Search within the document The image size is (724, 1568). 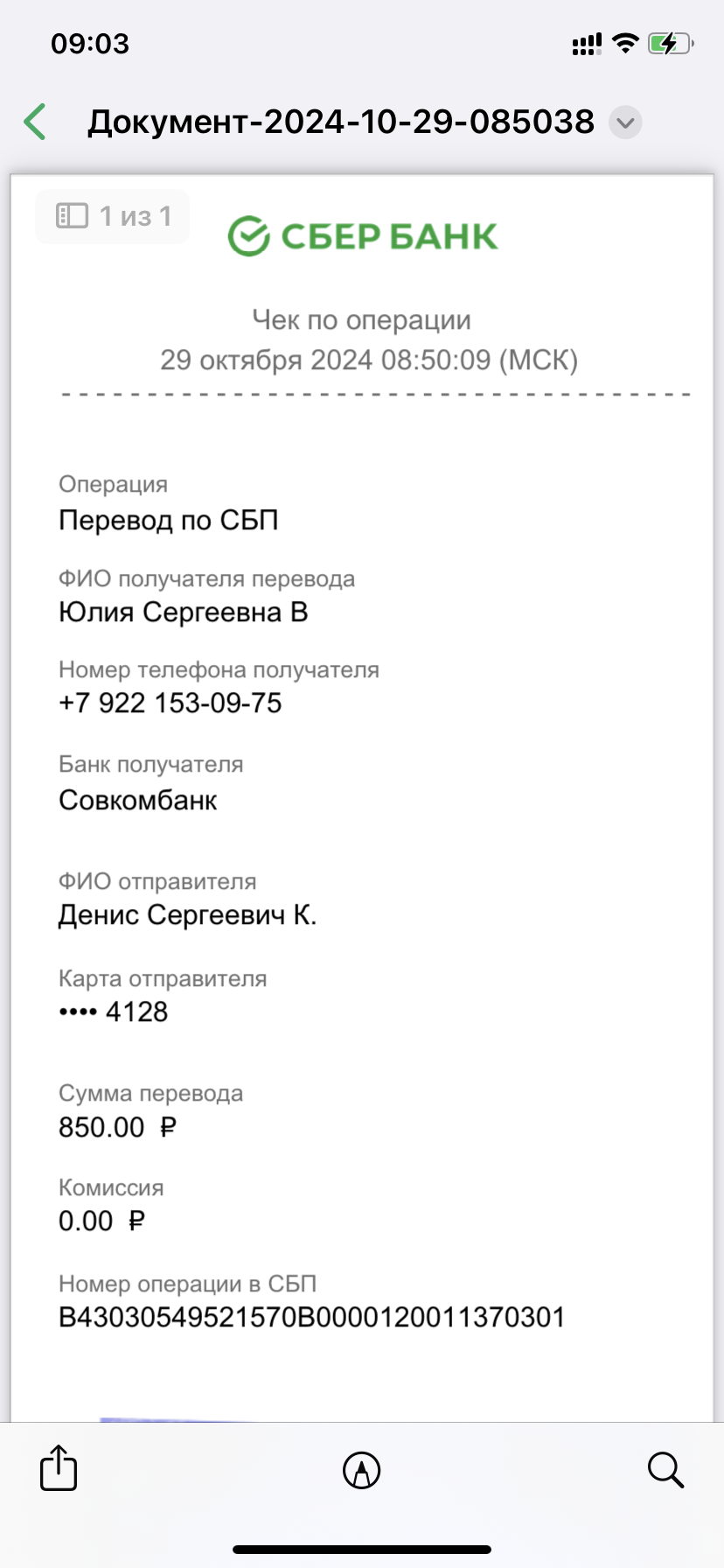665,1470
